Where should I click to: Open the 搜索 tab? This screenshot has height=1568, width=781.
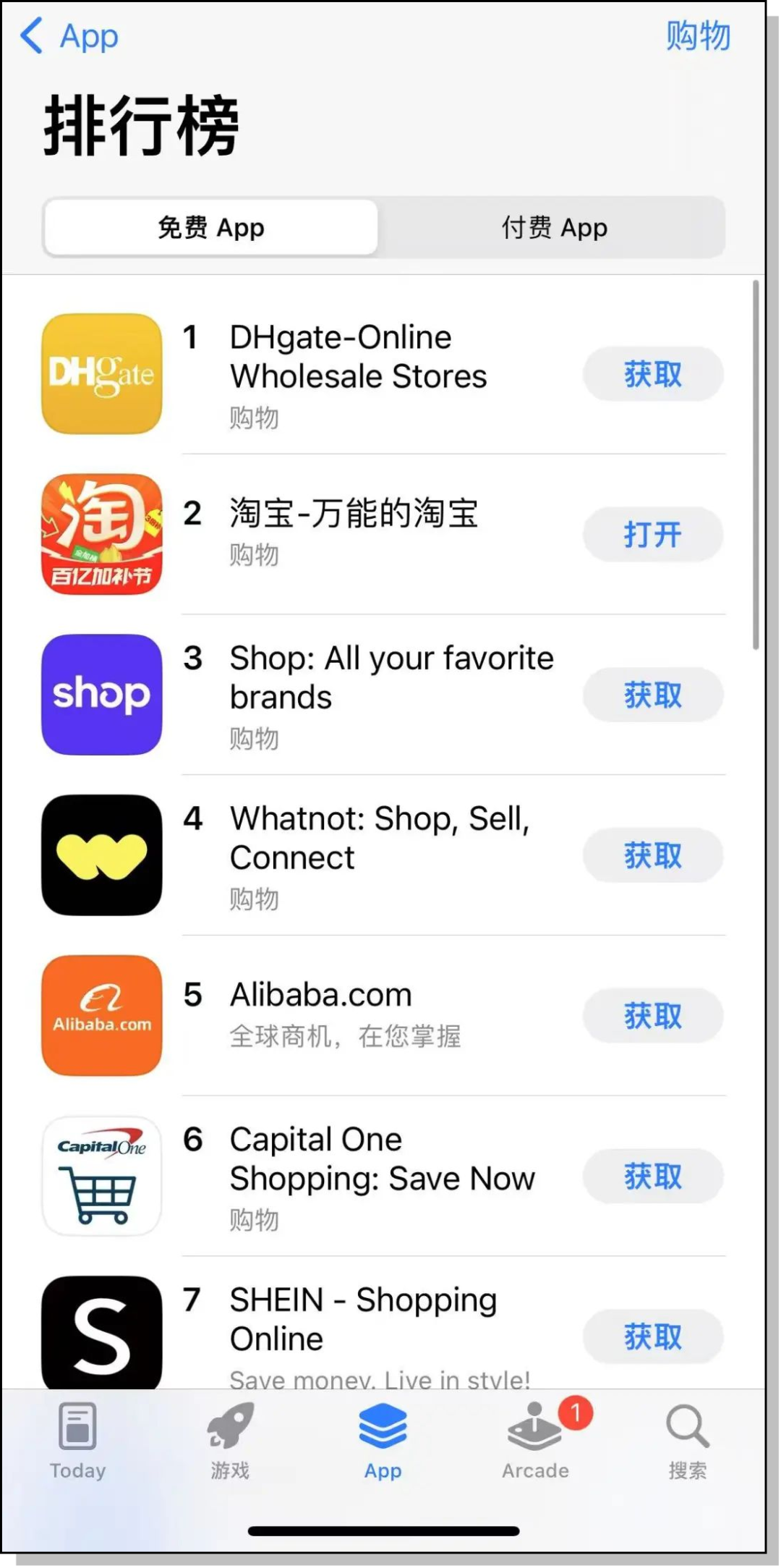(688, 1441)
